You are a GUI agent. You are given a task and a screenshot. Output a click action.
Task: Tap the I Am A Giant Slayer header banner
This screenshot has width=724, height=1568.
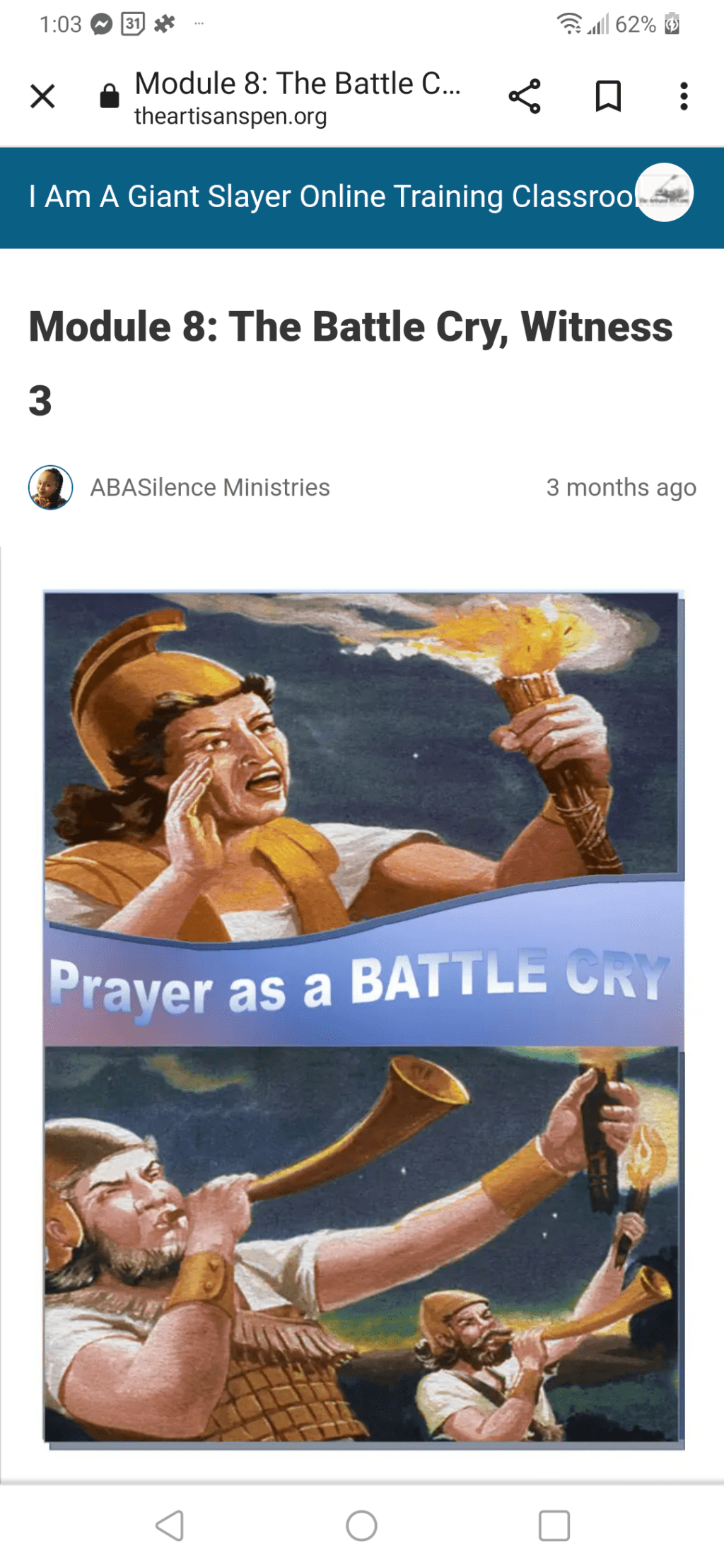click(332, 197)
